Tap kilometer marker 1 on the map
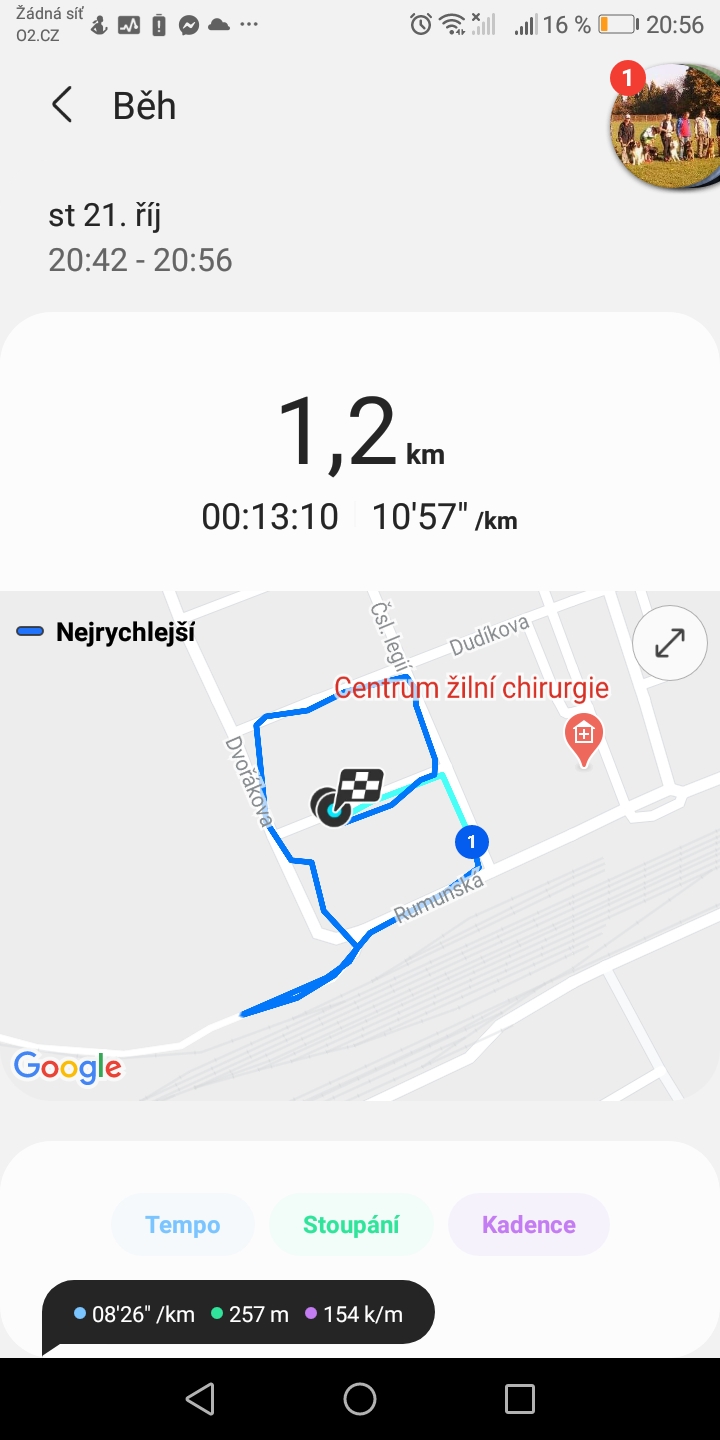The height and width of the screenshot is (1440, 720). [472, 842]
